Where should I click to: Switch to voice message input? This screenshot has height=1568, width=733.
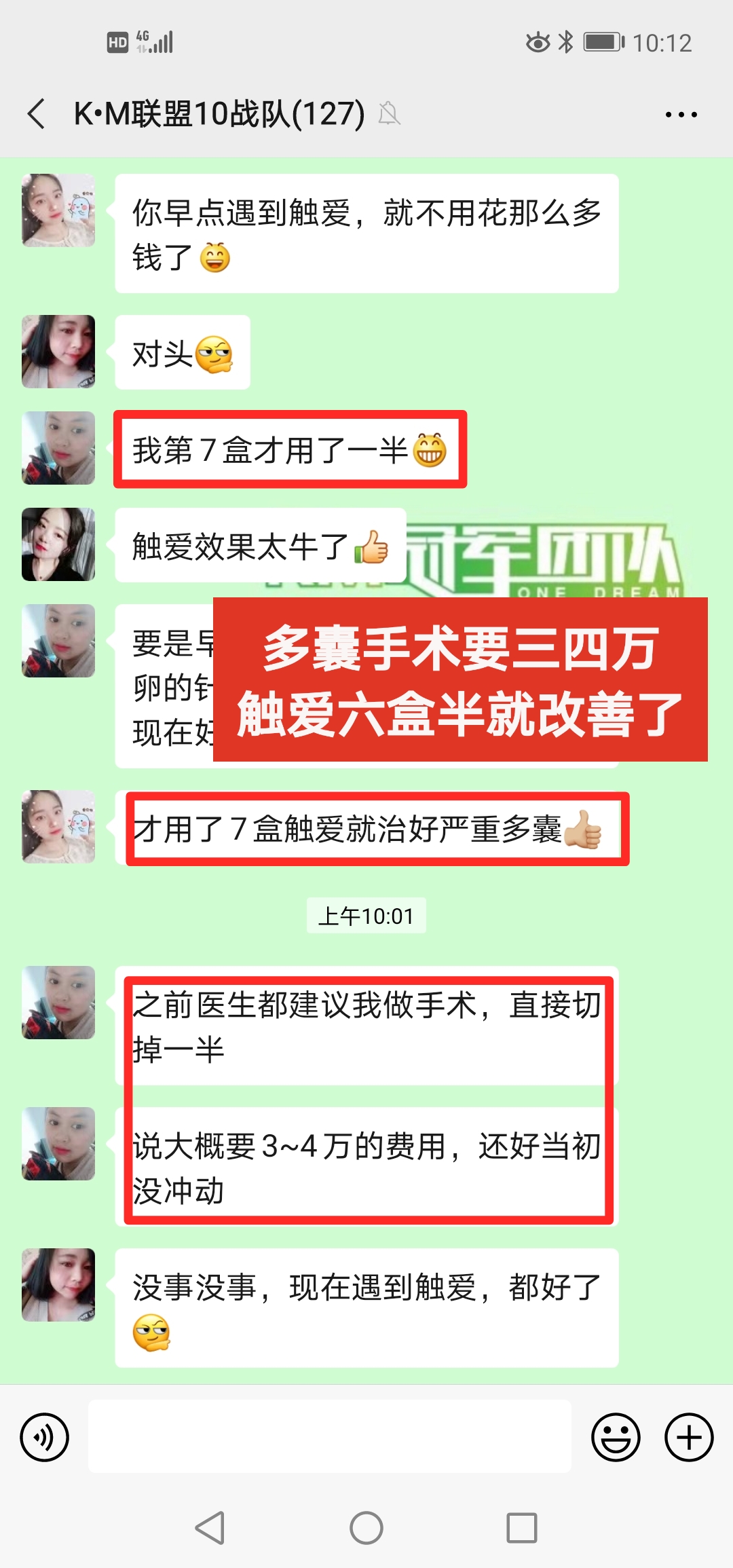tap(44, 1437)
